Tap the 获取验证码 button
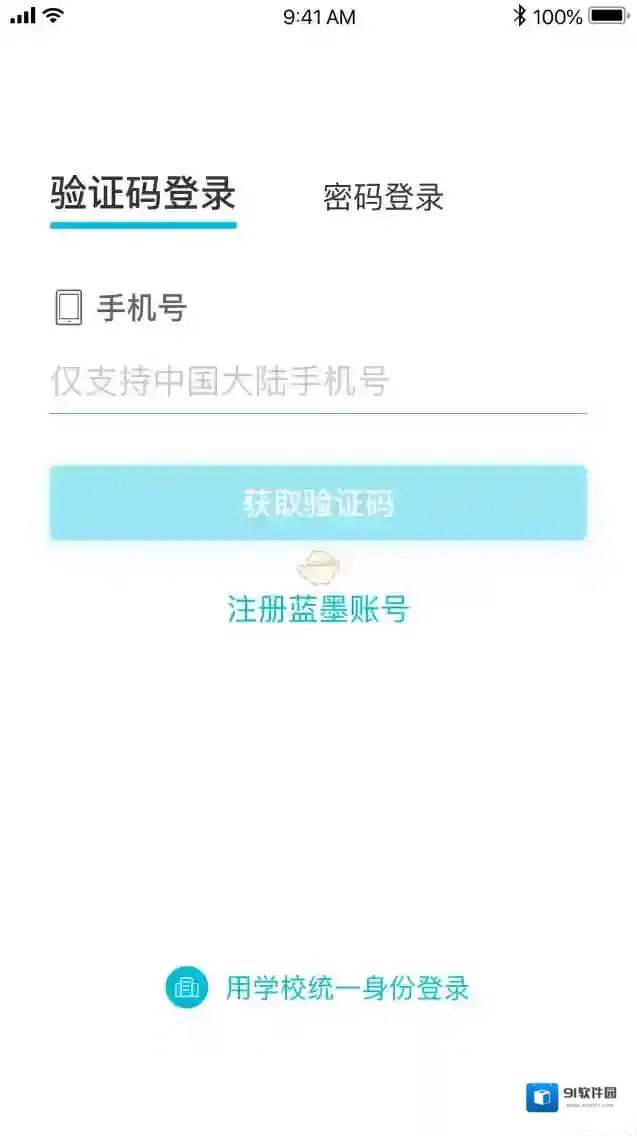 click(x=318, y=503)
